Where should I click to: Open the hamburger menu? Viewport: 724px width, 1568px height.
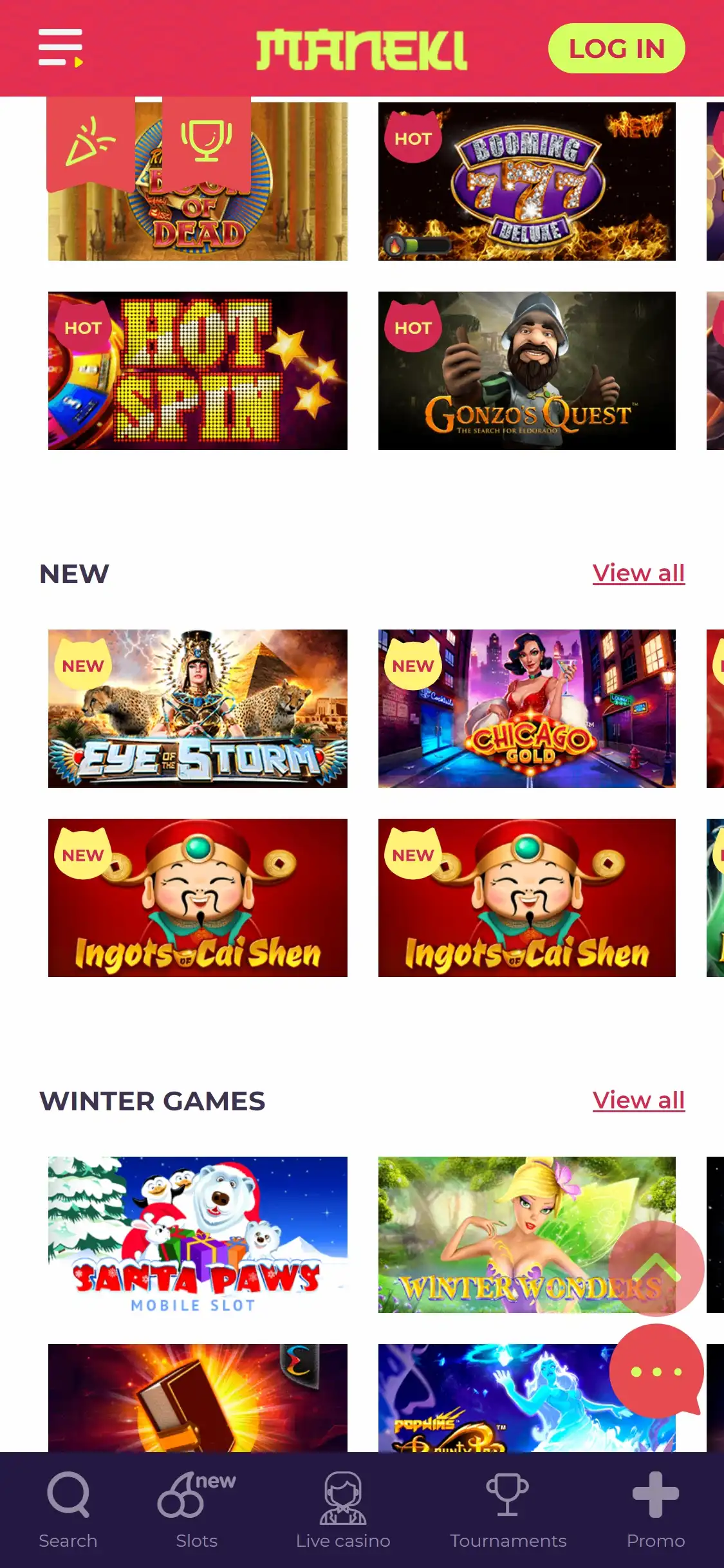click(60, 48)
